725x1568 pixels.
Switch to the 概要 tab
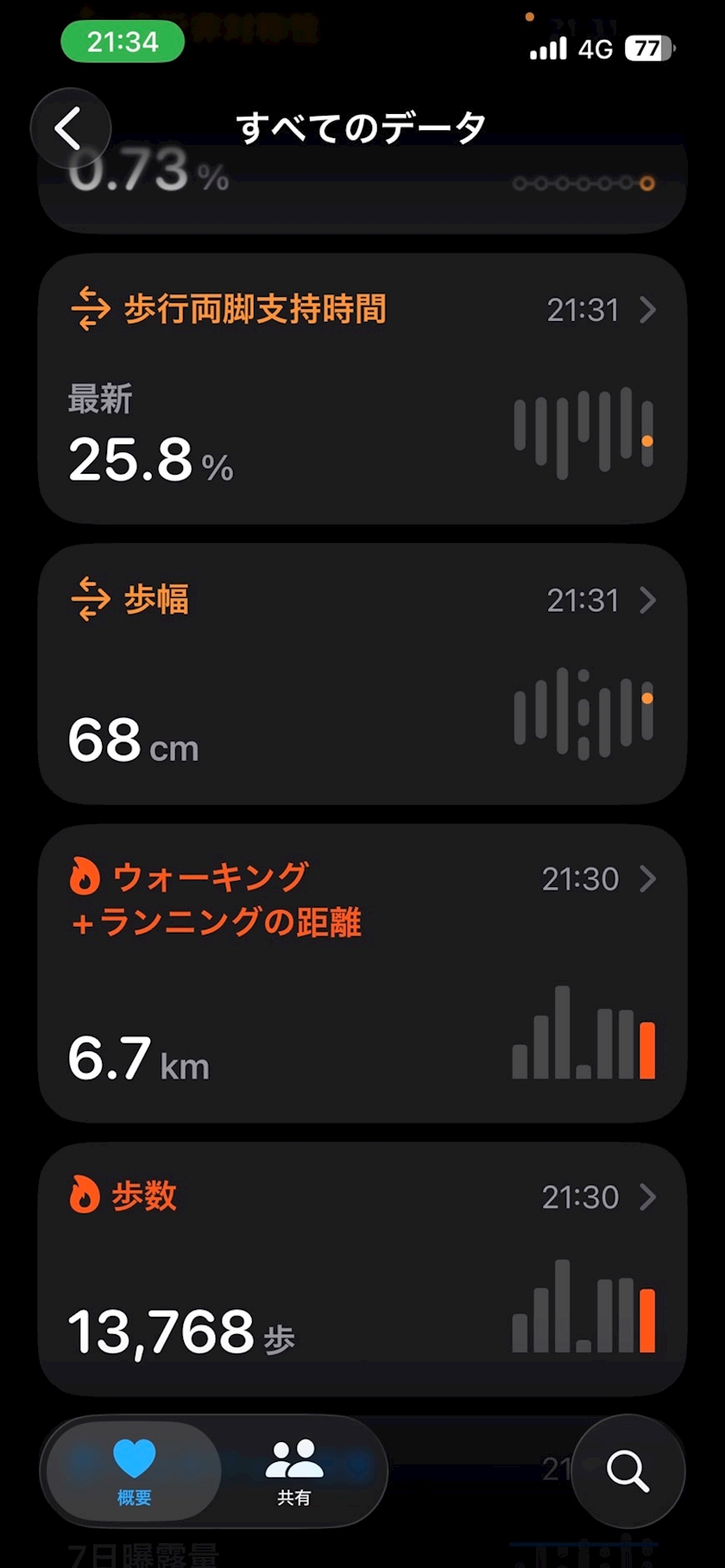coord(134,1470)
